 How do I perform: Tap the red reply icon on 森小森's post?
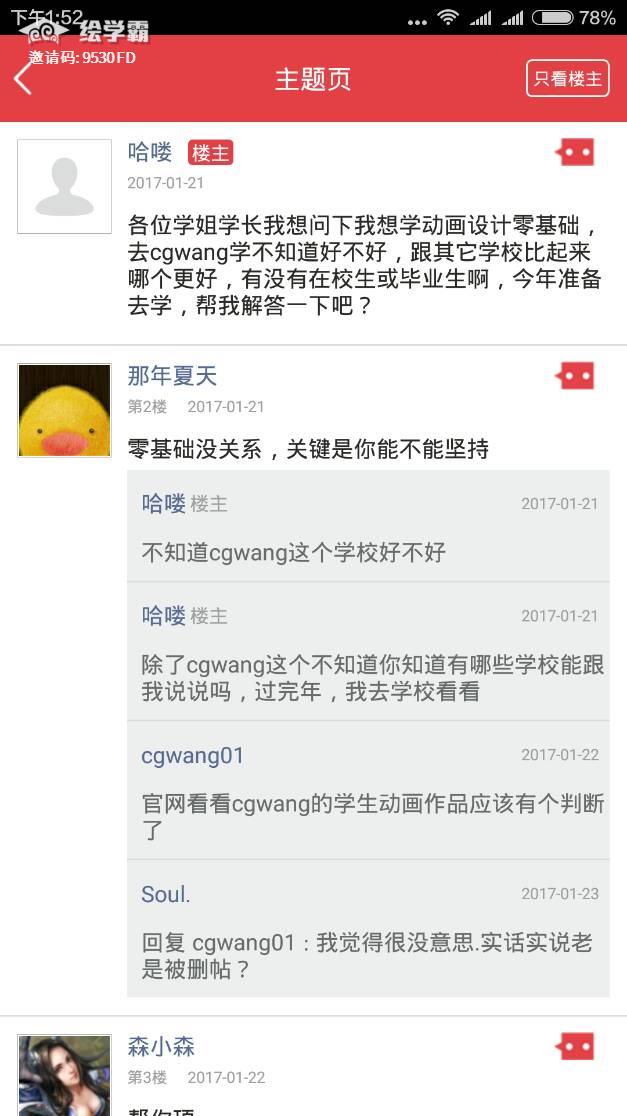pyautogui.click(x=575, y=1047)
